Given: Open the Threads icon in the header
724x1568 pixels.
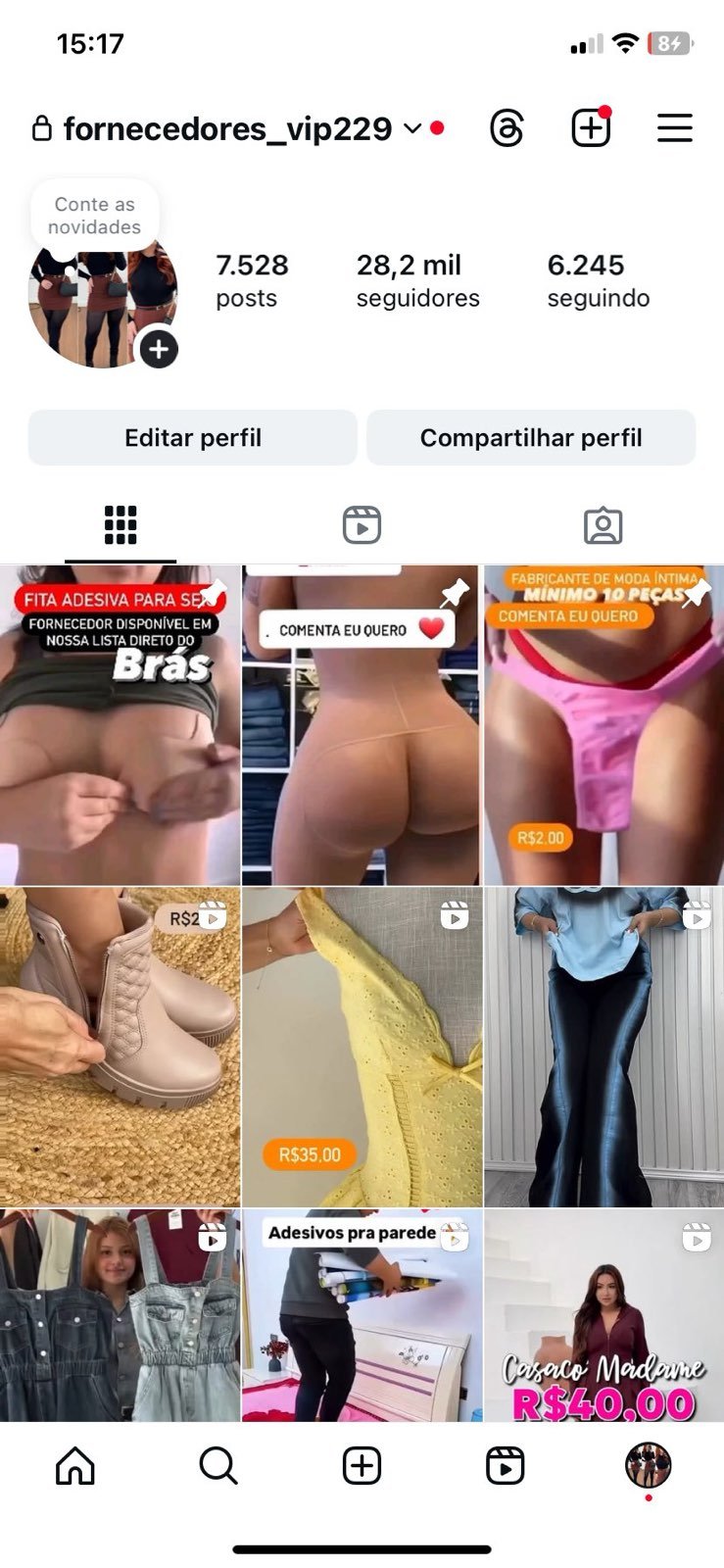Looking at the screenshot, I should 507,128.
